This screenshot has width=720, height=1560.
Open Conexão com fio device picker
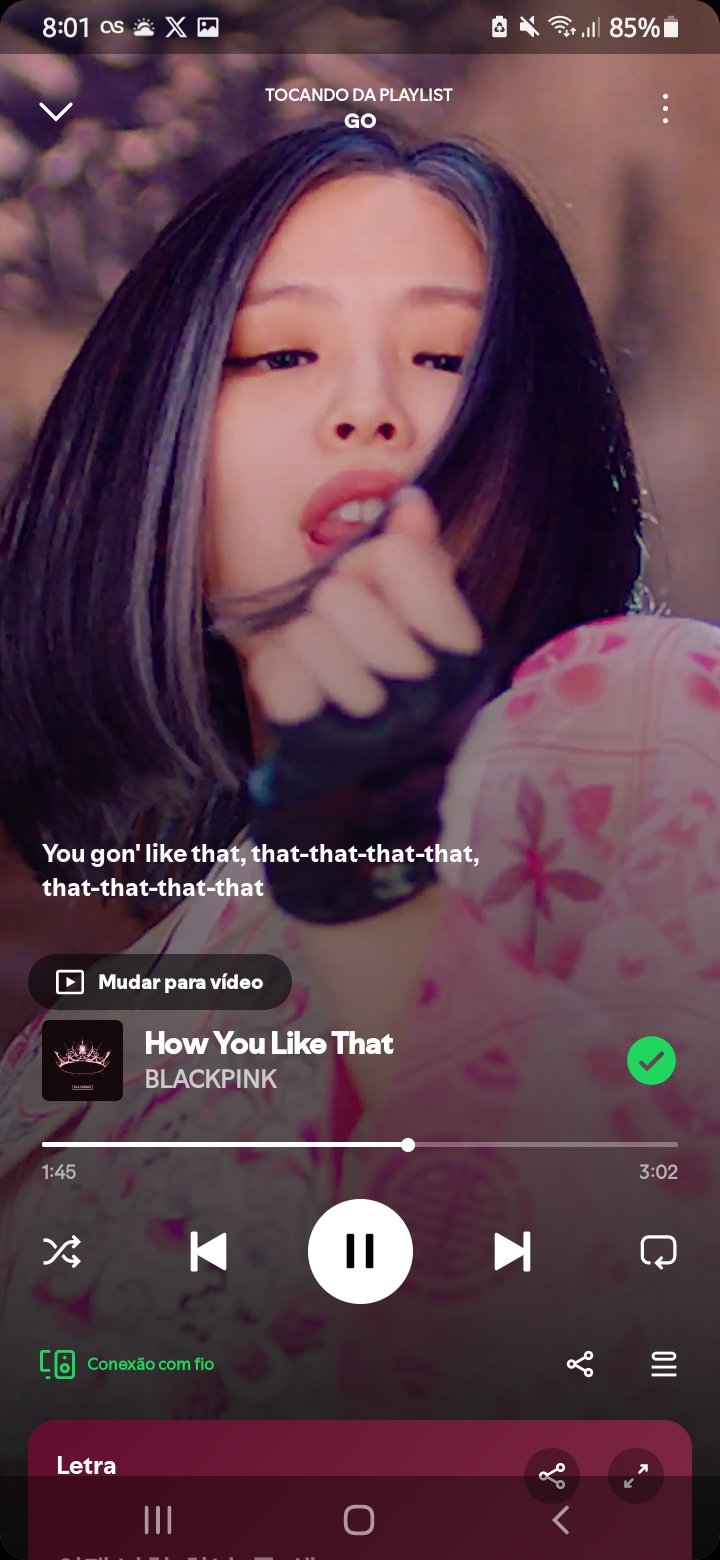(x=128, y=1364)
